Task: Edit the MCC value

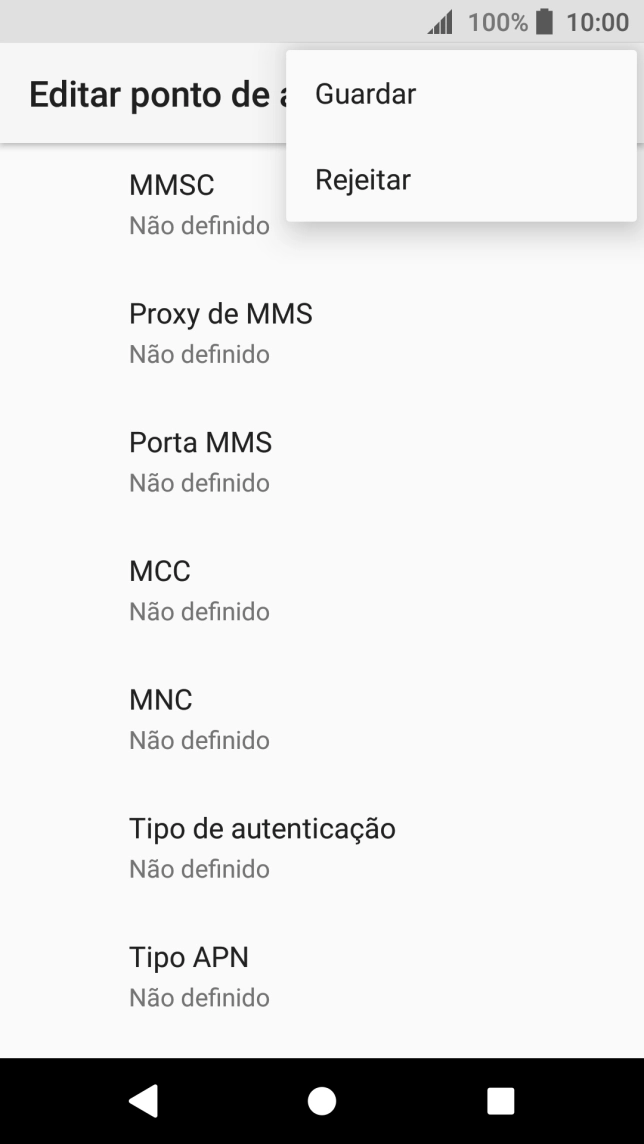Action: 199,590
